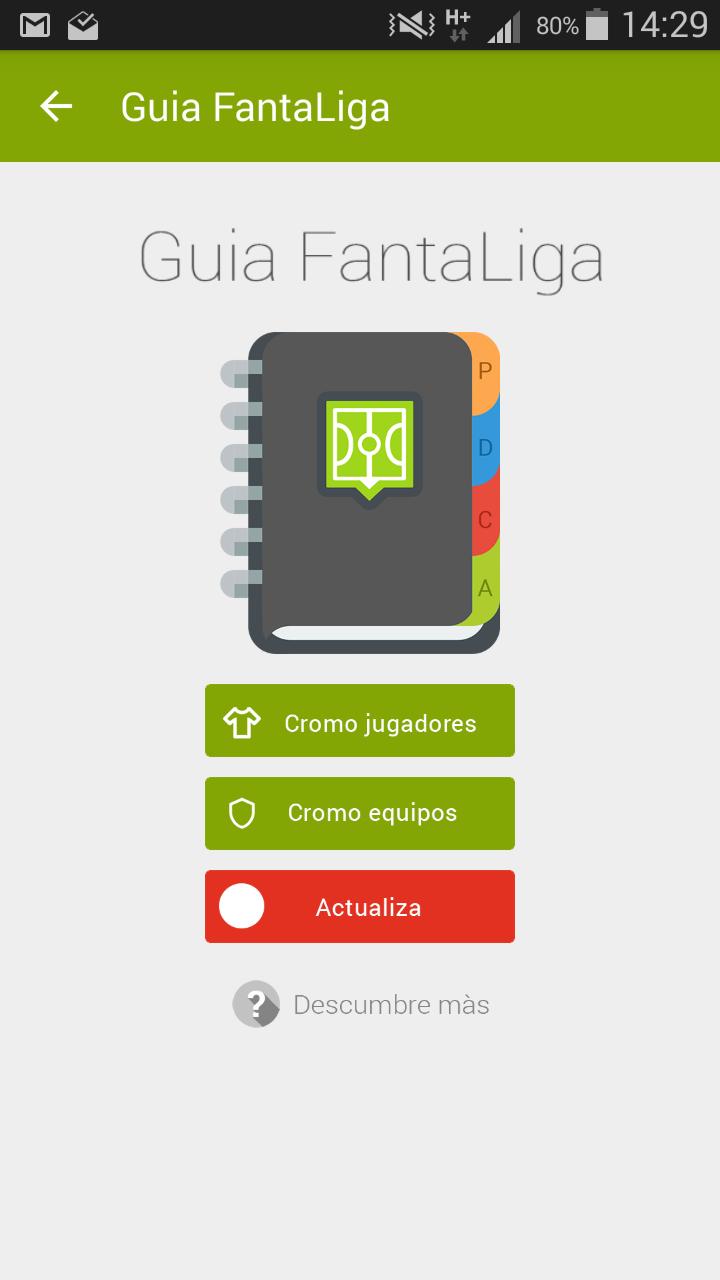This screenshot has width=720, height=1280.
Task: Tap the shield icon on Cromo equipos
Action: point(240,813)
